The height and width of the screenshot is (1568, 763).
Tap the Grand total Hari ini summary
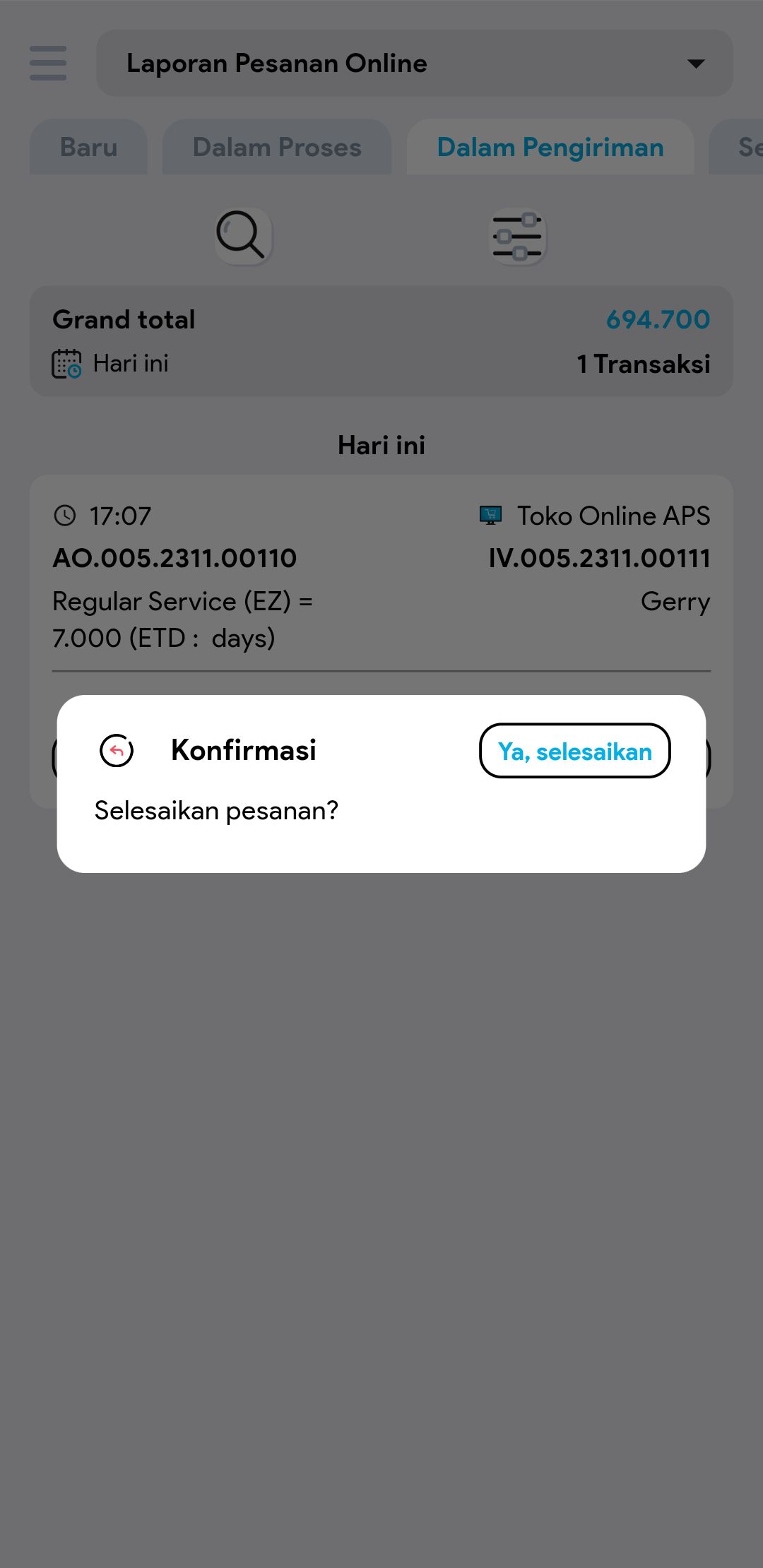381,341
